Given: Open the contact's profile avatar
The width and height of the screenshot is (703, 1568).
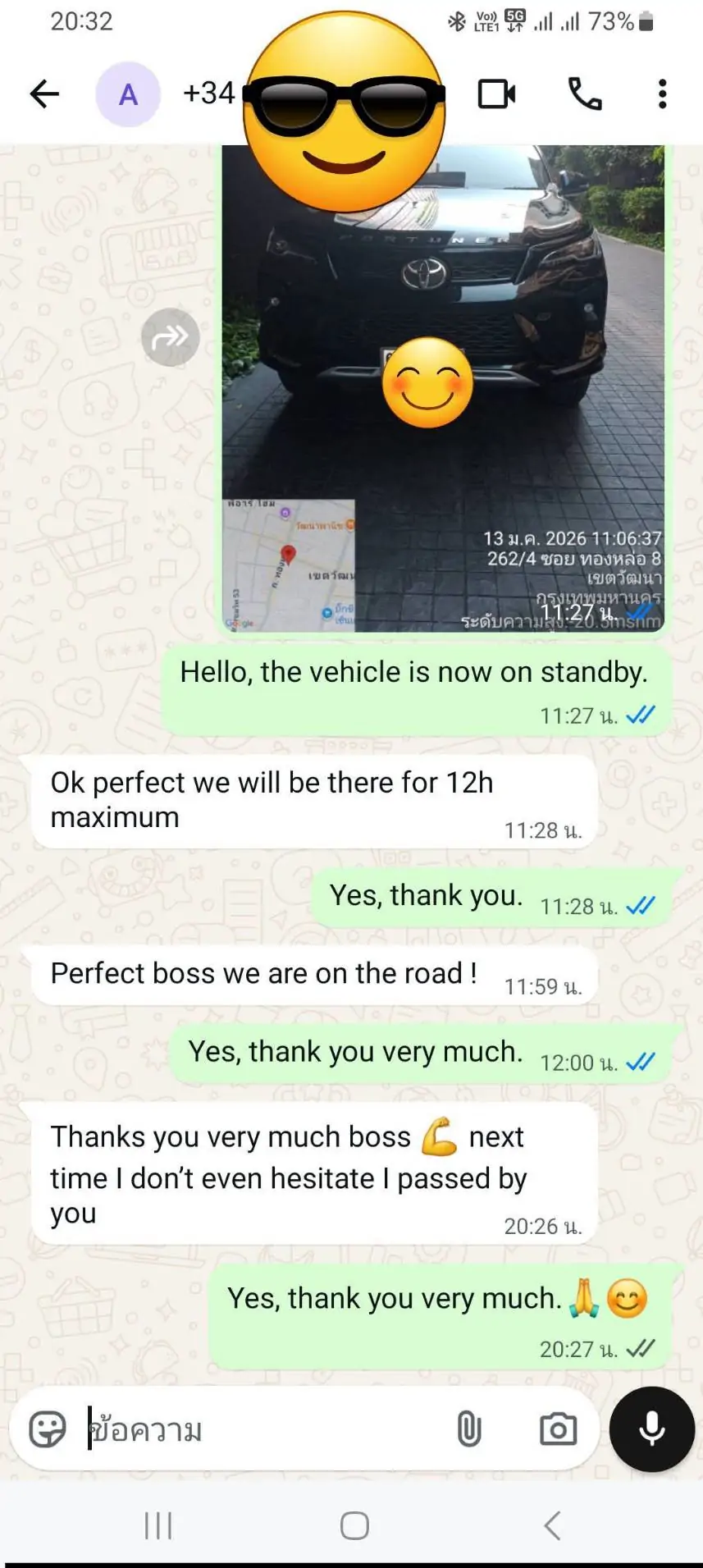Looking at the screenshot, I should (x=128, y=95).
